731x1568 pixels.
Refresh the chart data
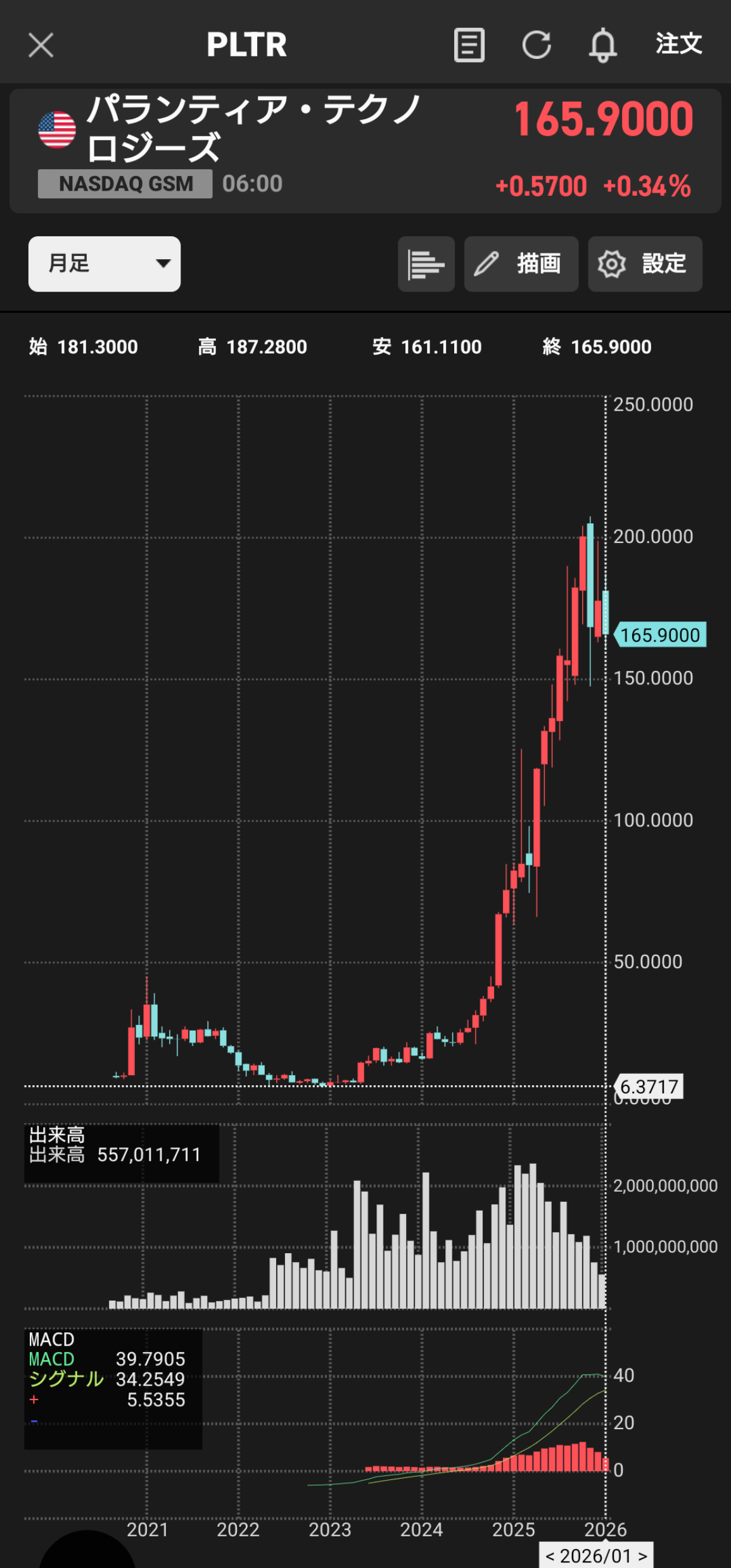(x=536, y=45)
